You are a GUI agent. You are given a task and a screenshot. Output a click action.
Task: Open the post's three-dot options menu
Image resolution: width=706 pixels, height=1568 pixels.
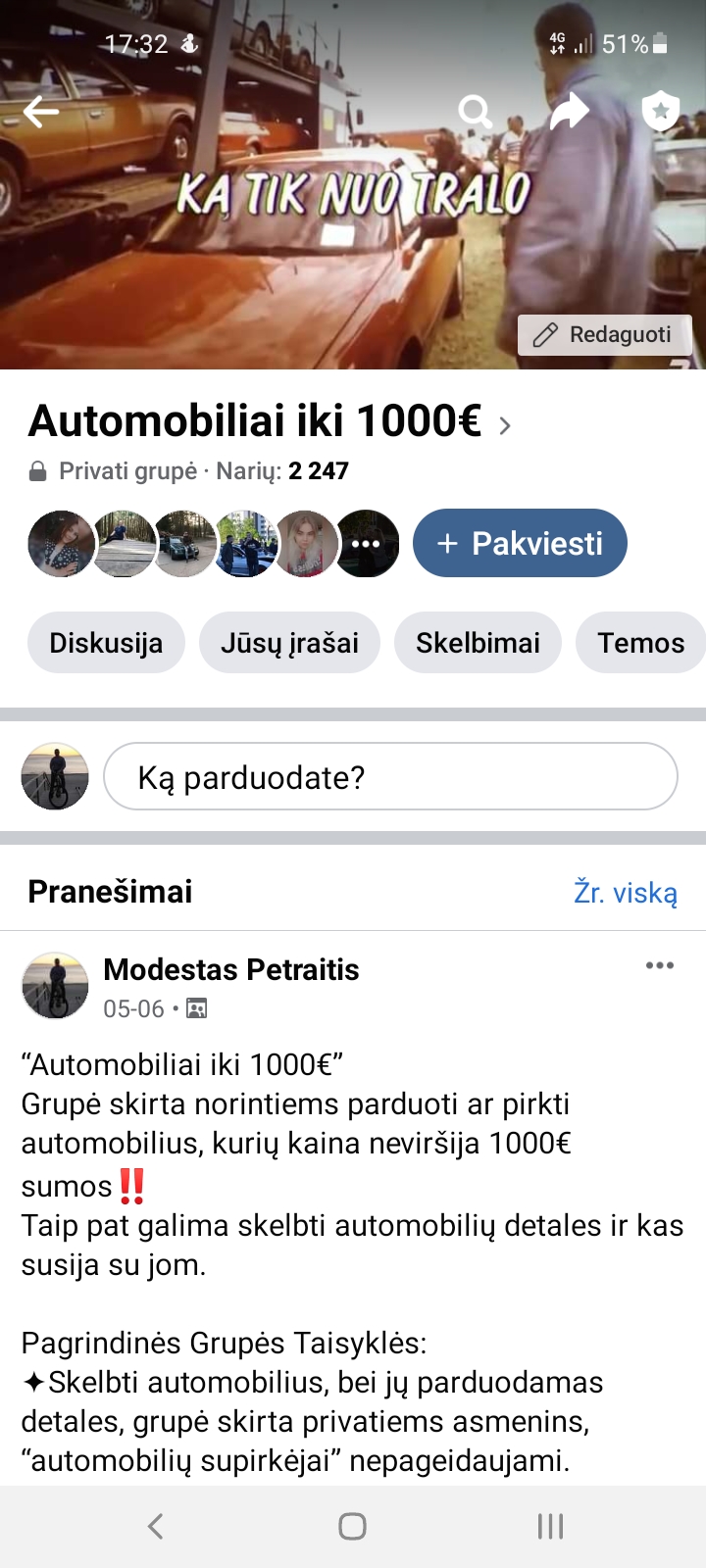tap(659, 965)
